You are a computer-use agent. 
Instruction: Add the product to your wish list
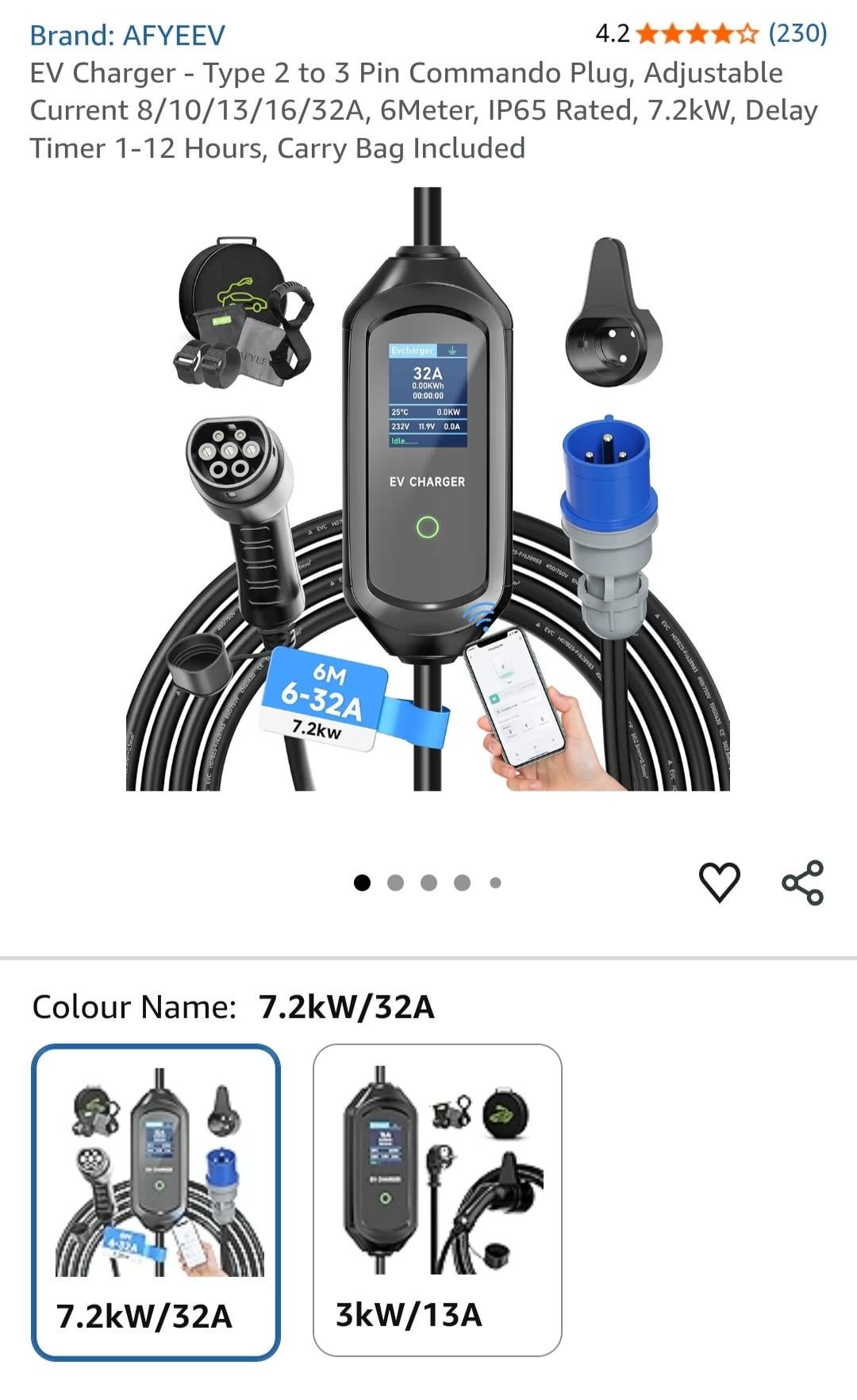pos(719,882)
